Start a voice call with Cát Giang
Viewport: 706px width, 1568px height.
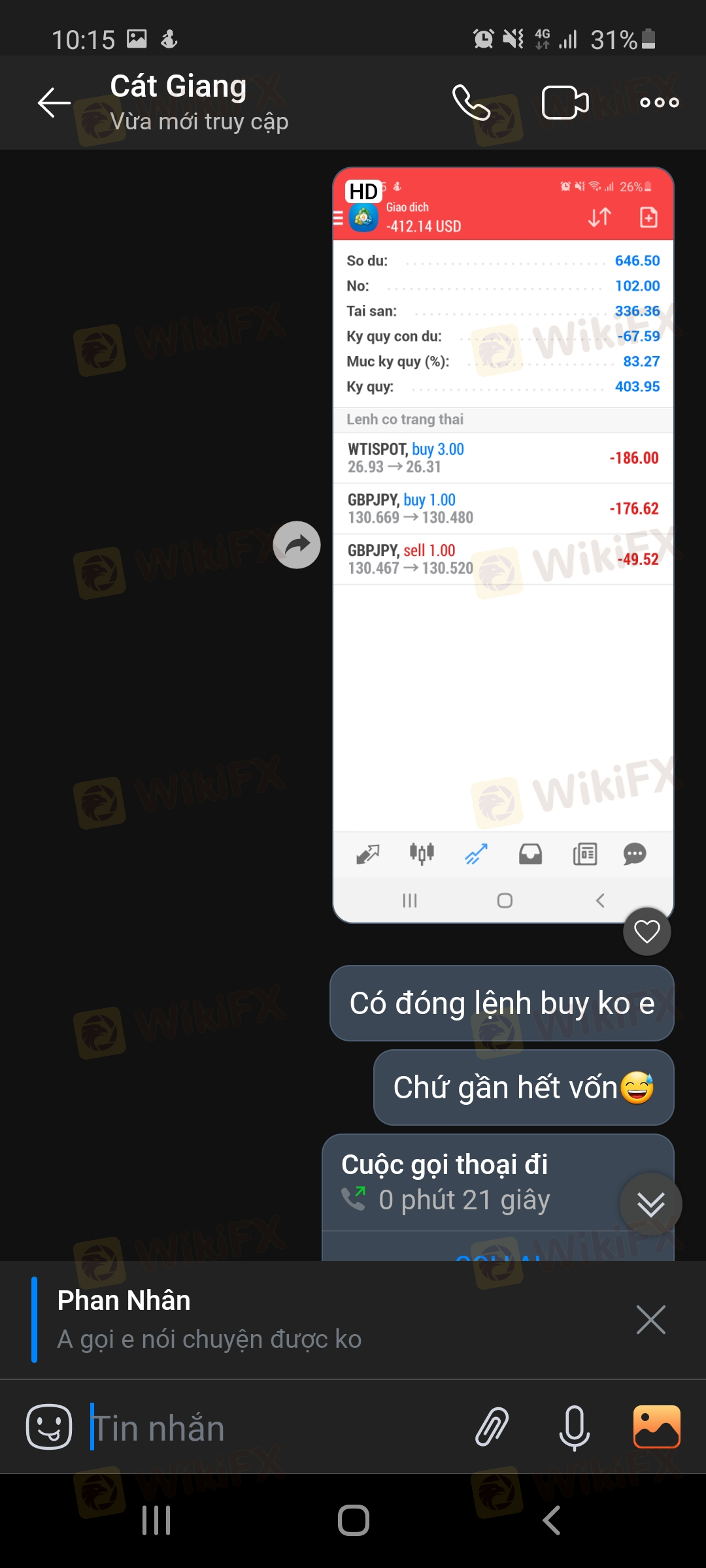pos(471,103)
